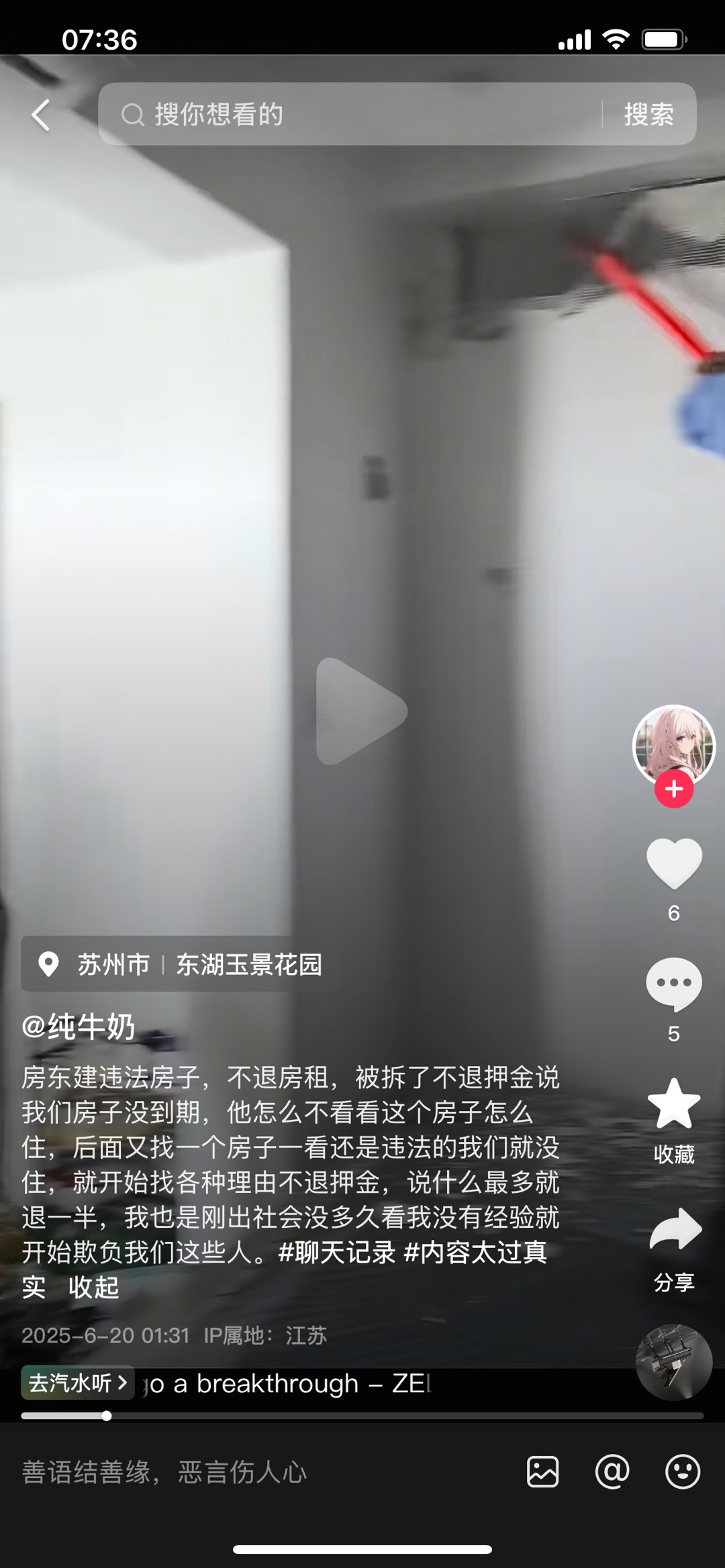Open the @纯牛奶 username
This screenshot has width=725, height=1568.
[79, 1027]
